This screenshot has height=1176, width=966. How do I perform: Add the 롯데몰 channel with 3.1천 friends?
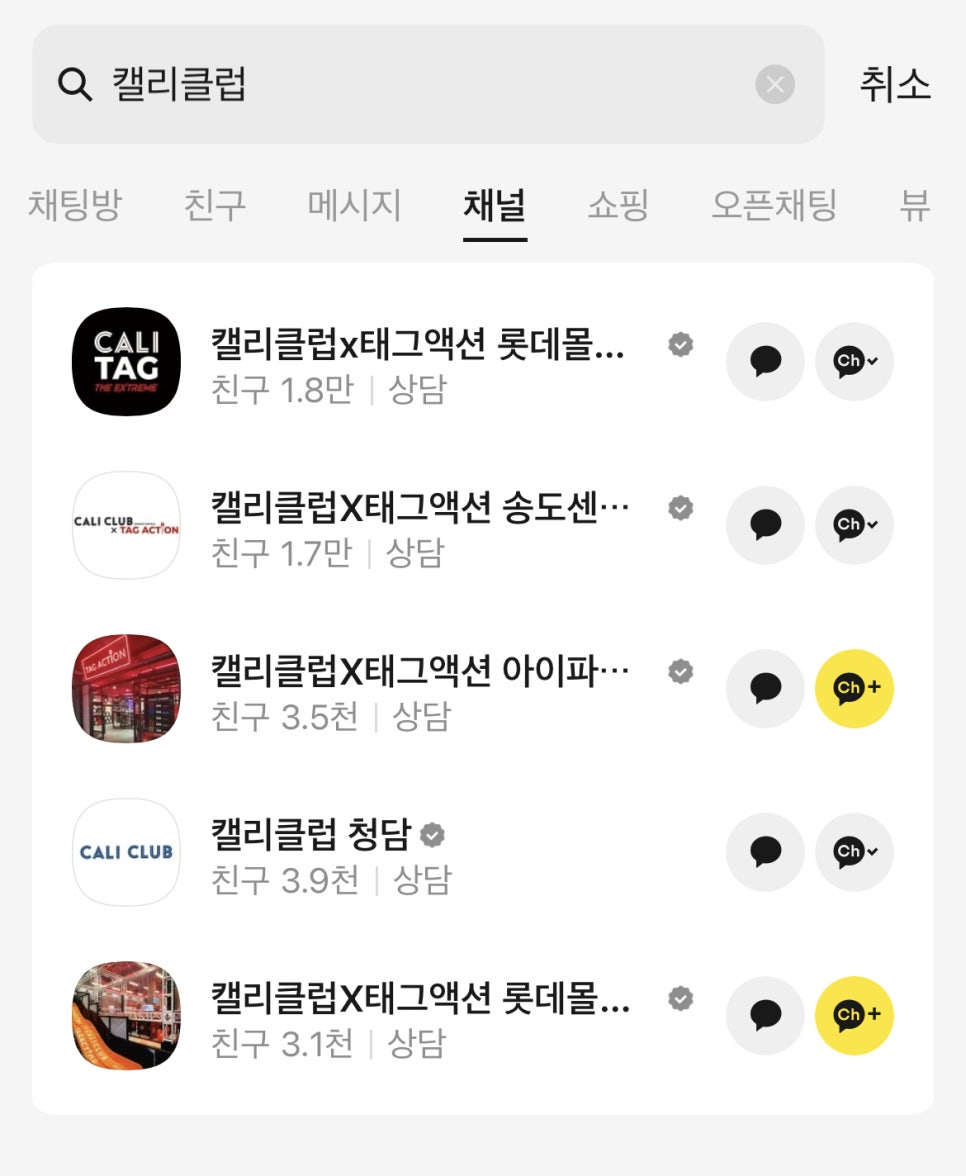tap(855, 1016)
